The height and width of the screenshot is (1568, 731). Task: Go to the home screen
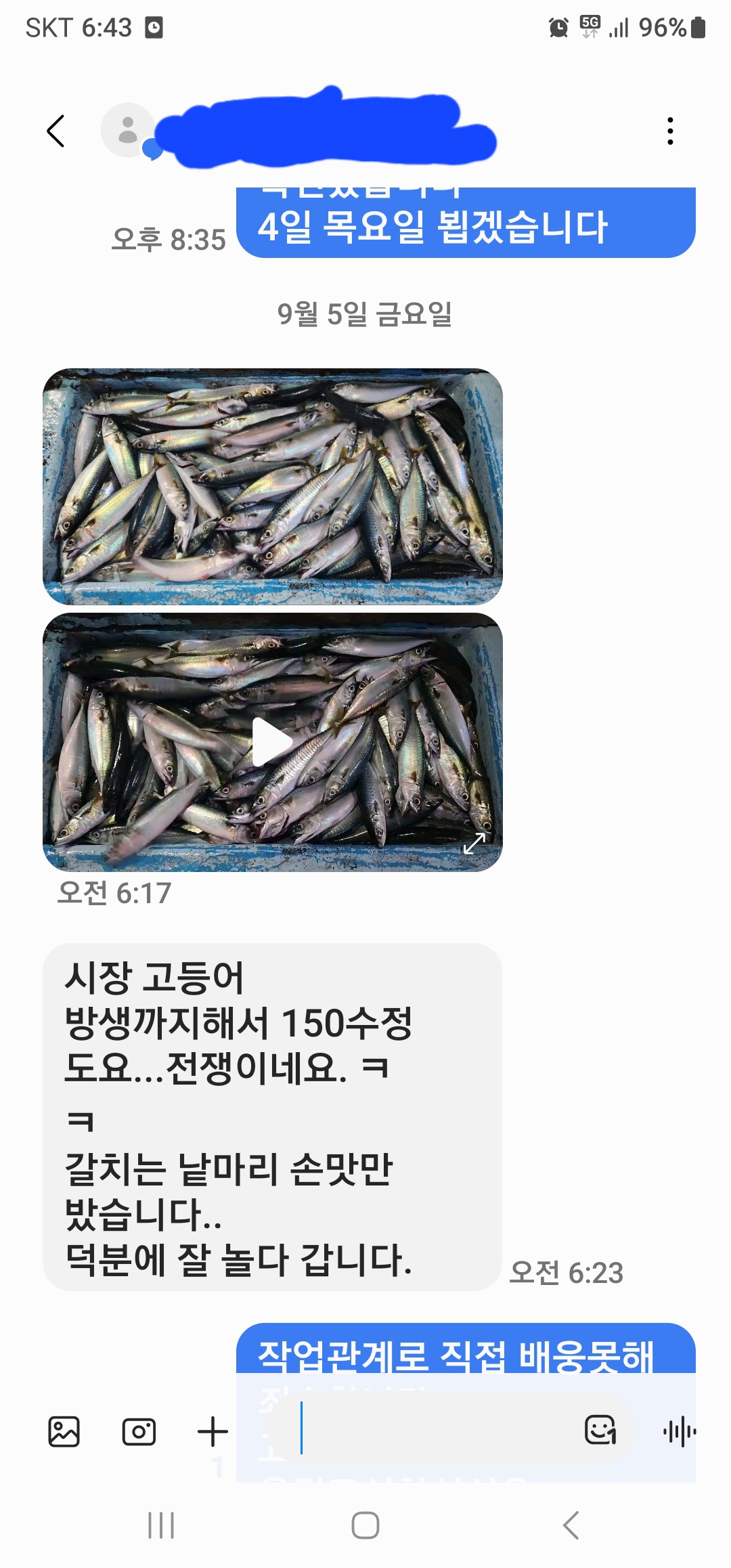(x=365, y=1525)
